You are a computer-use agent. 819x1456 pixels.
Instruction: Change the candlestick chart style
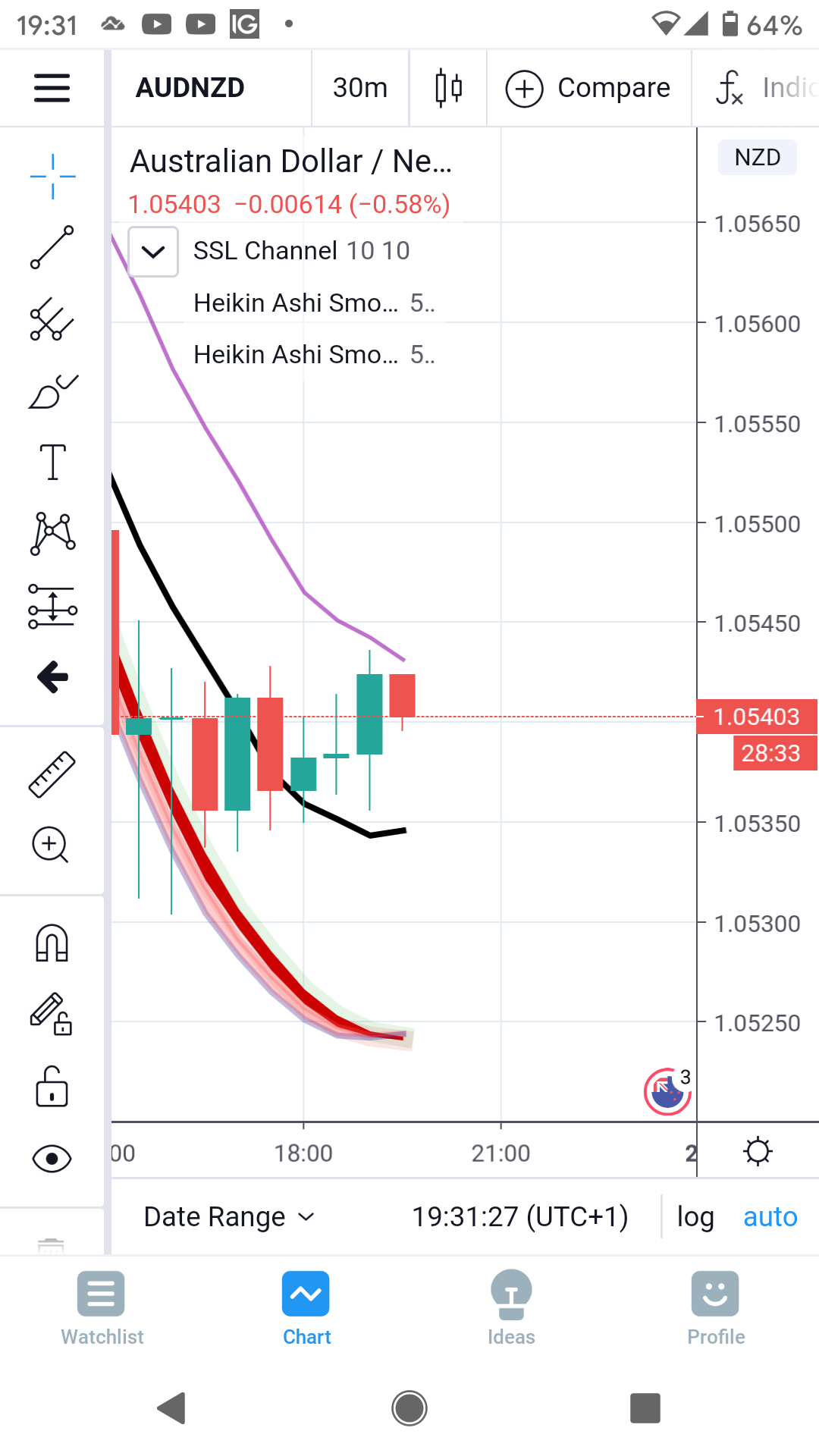(448, 88)
